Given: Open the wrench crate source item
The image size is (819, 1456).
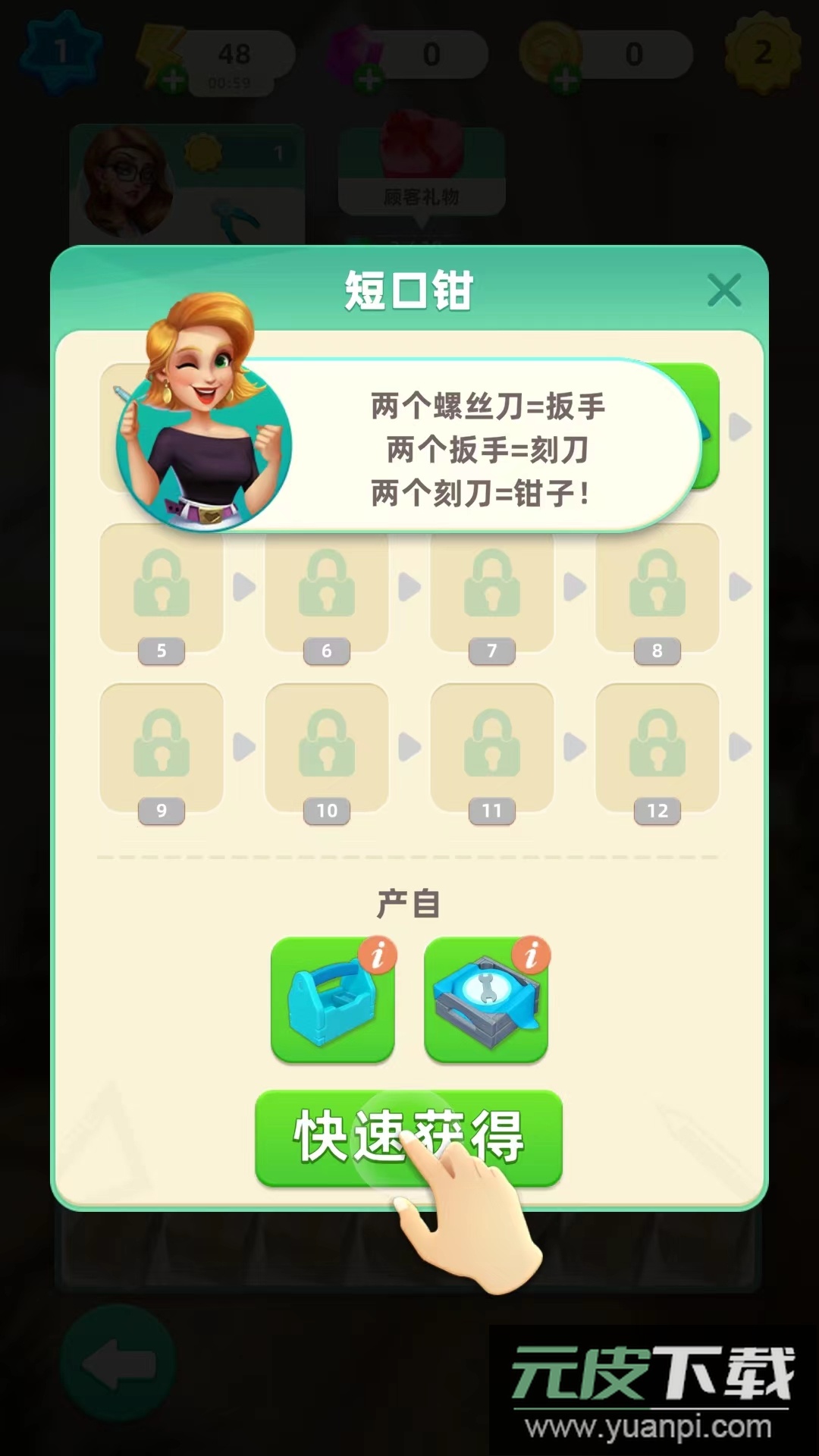Looking at the screenshot, I should click(x=485, y=999).
